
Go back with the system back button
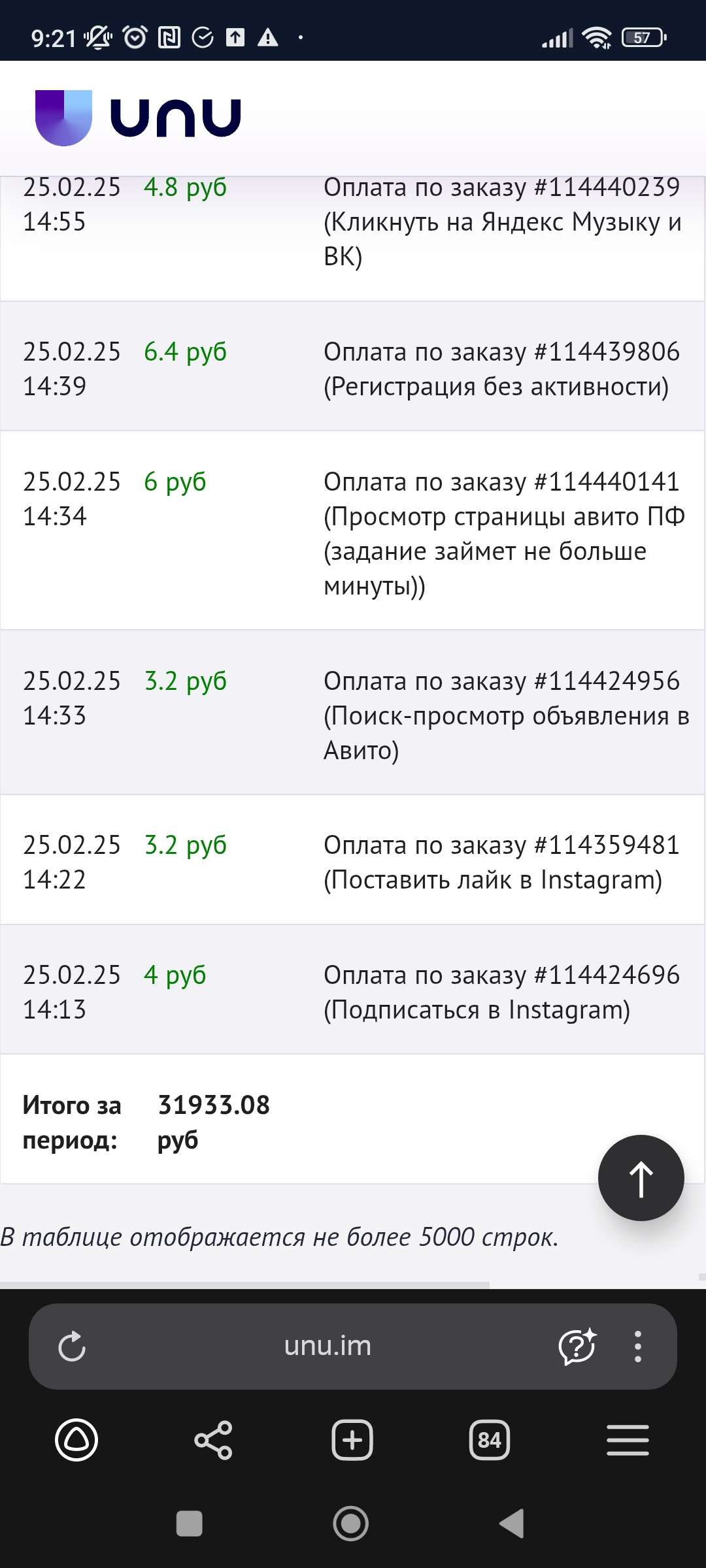click(x=512, y=1524)
